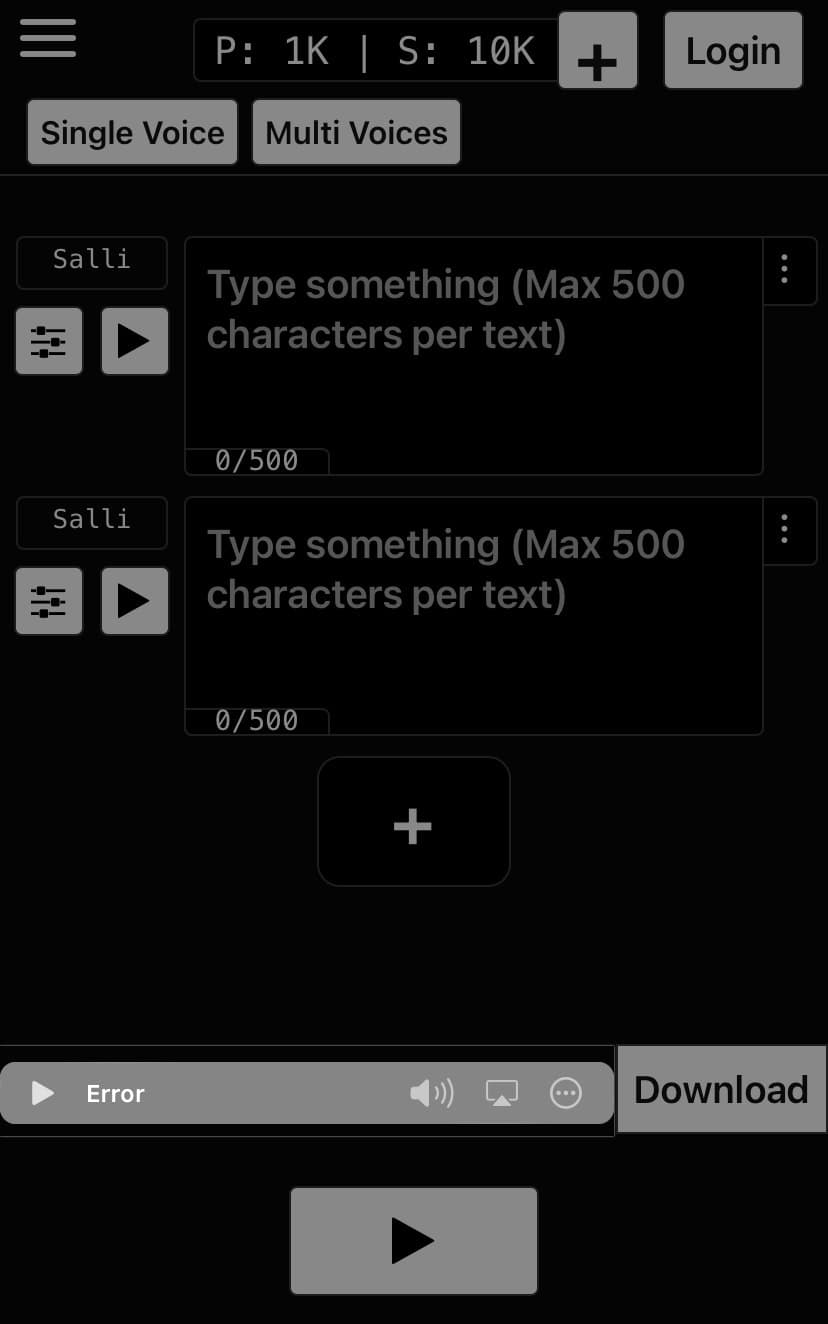
Task: Open voice settings sliders for the first text
Action: pyautogui.click(x=49, y=341)
